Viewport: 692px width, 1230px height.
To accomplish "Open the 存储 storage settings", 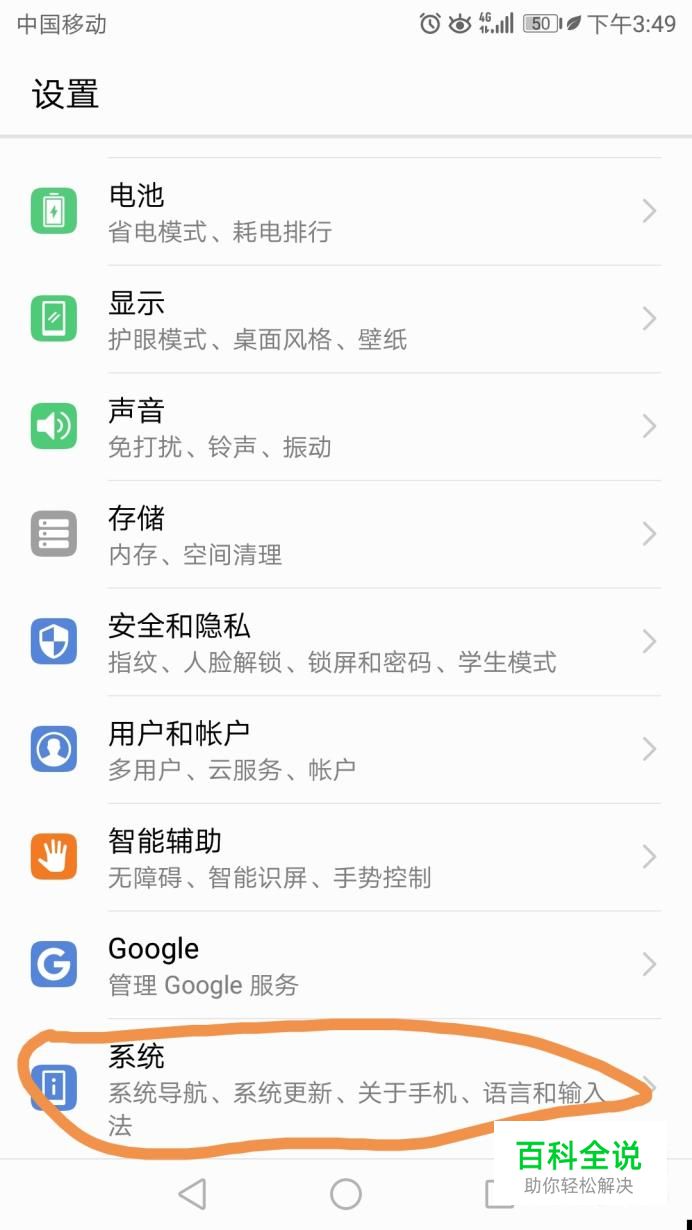I will (345, 535).
